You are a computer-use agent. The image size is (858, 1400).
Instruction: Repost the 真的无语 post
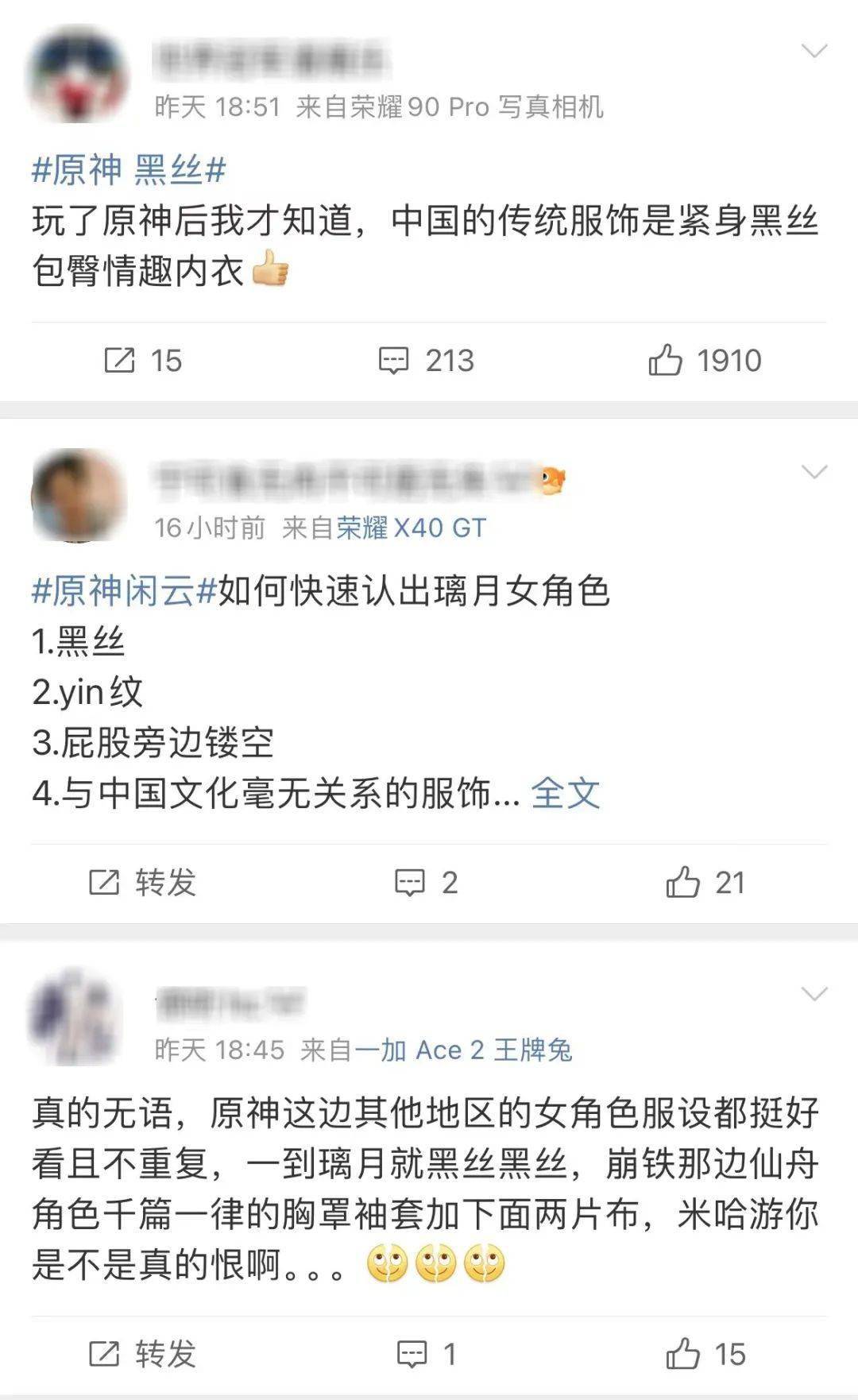click(x=143, y=1353)
